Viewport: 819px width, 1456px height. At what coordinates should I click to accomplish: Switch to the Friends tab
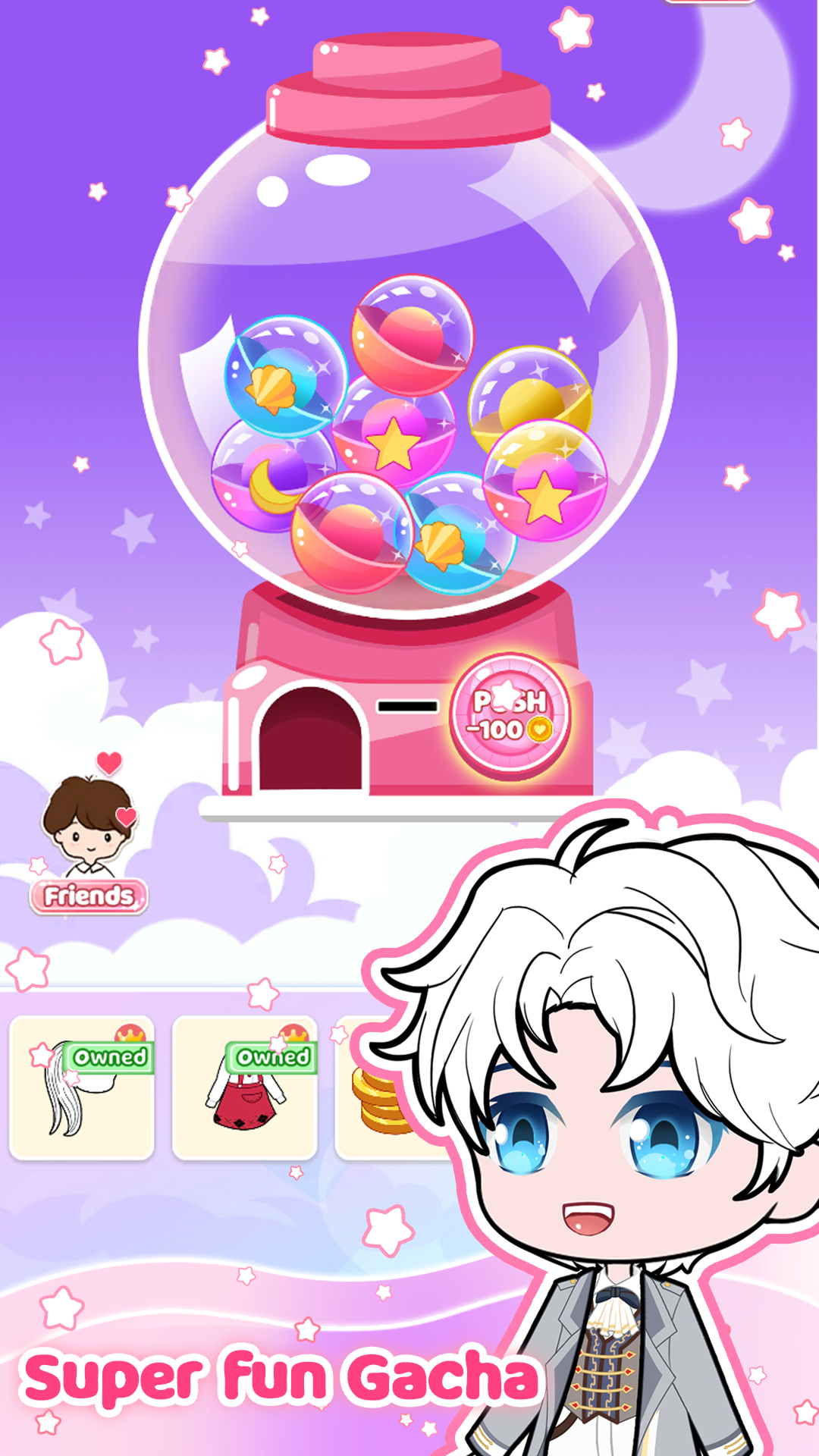87,896
